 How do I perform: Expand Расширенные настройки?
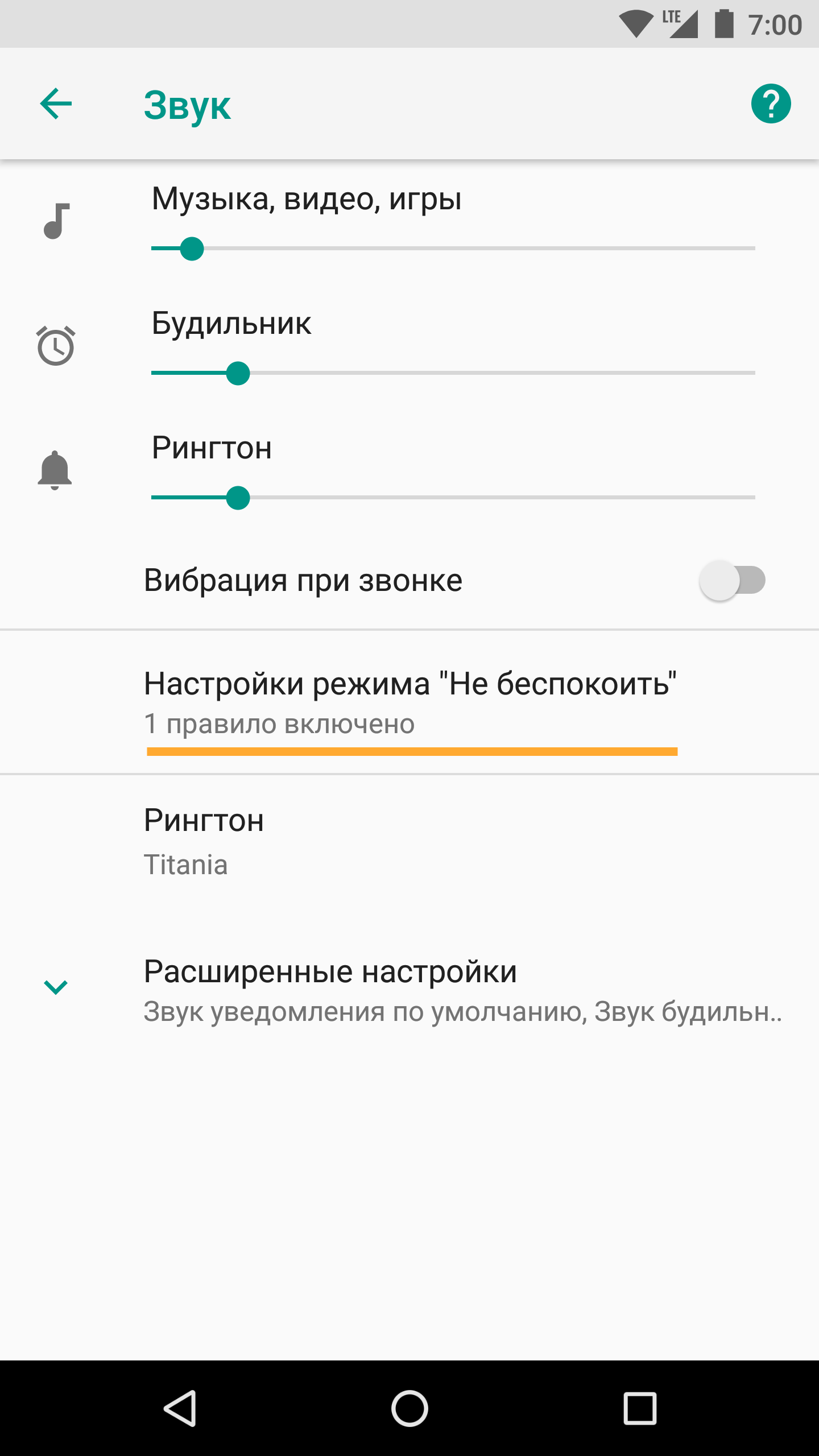(x=409, y=990)
